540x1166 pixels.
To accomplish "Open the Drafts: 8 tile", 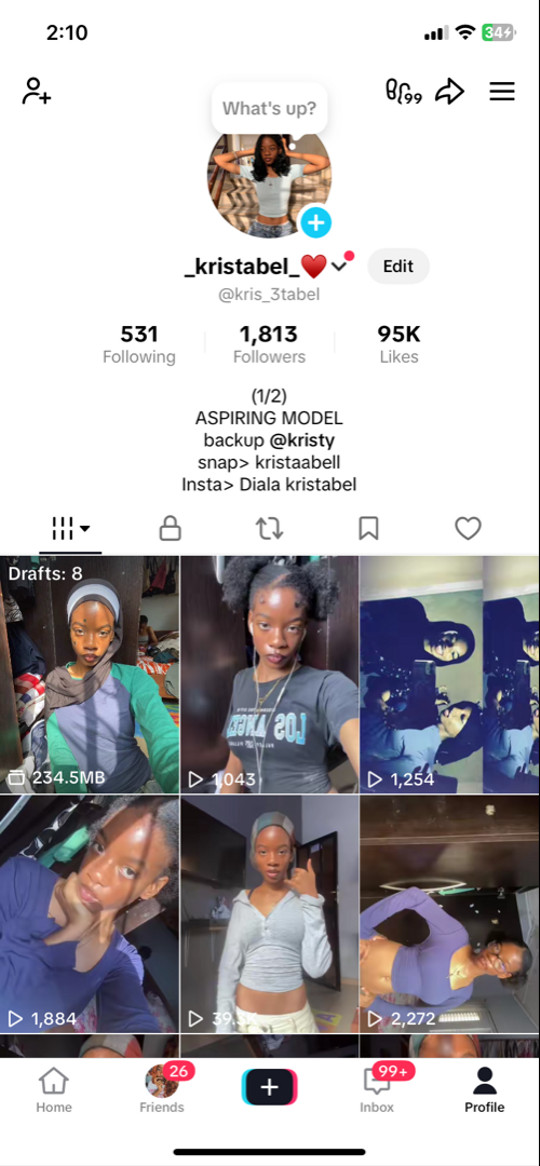I will point(89,674).
